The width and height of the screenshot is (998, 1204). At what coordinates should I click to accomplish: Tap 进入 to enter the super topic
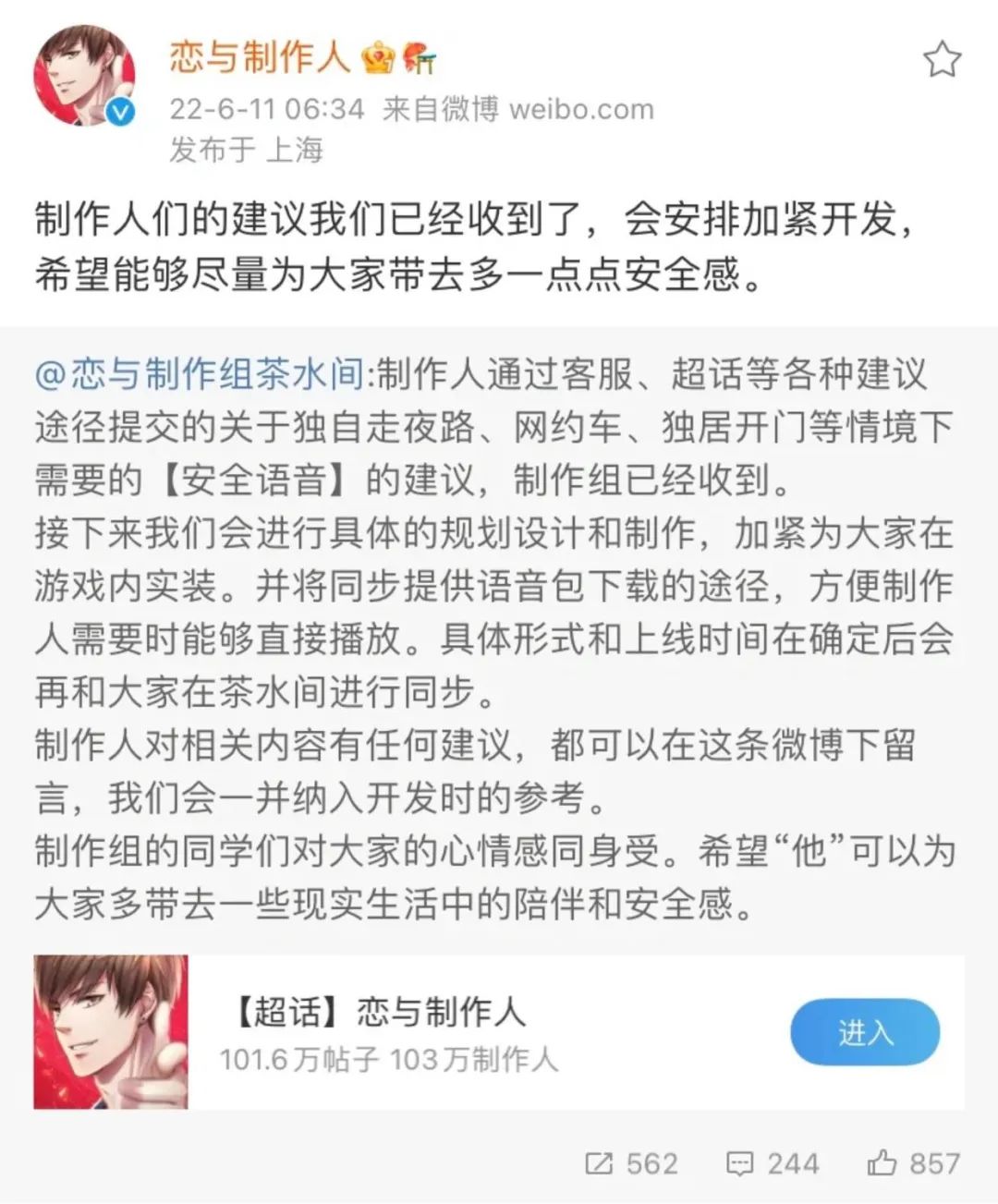coord(864,1032)
